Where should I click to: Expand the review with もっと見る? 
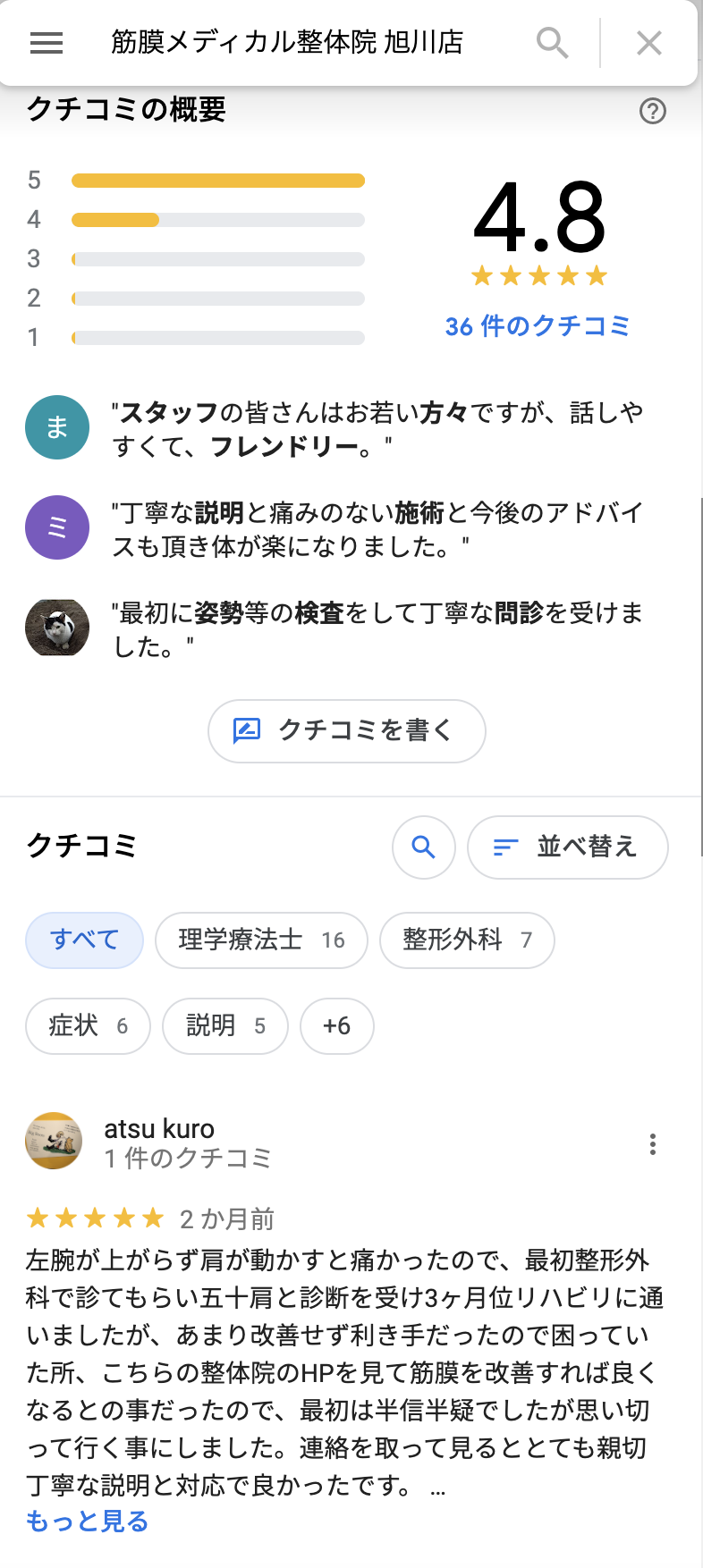click(x=87, y=1521)
